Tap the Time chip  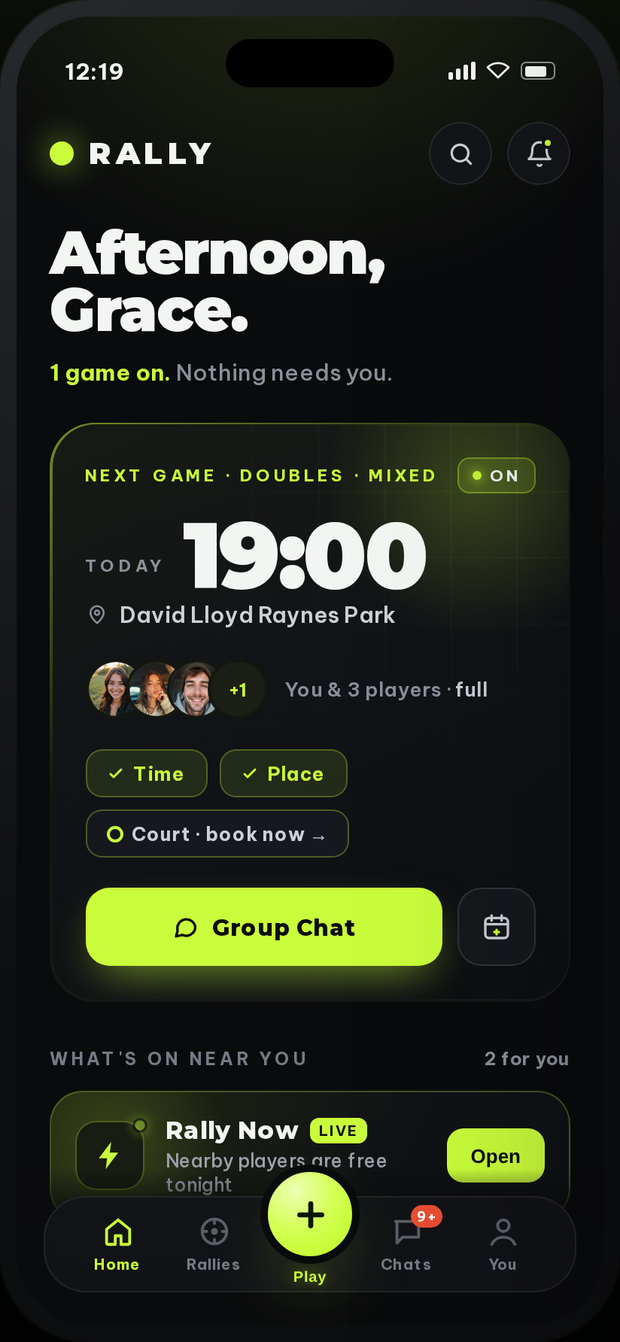(x=147, y=774)
